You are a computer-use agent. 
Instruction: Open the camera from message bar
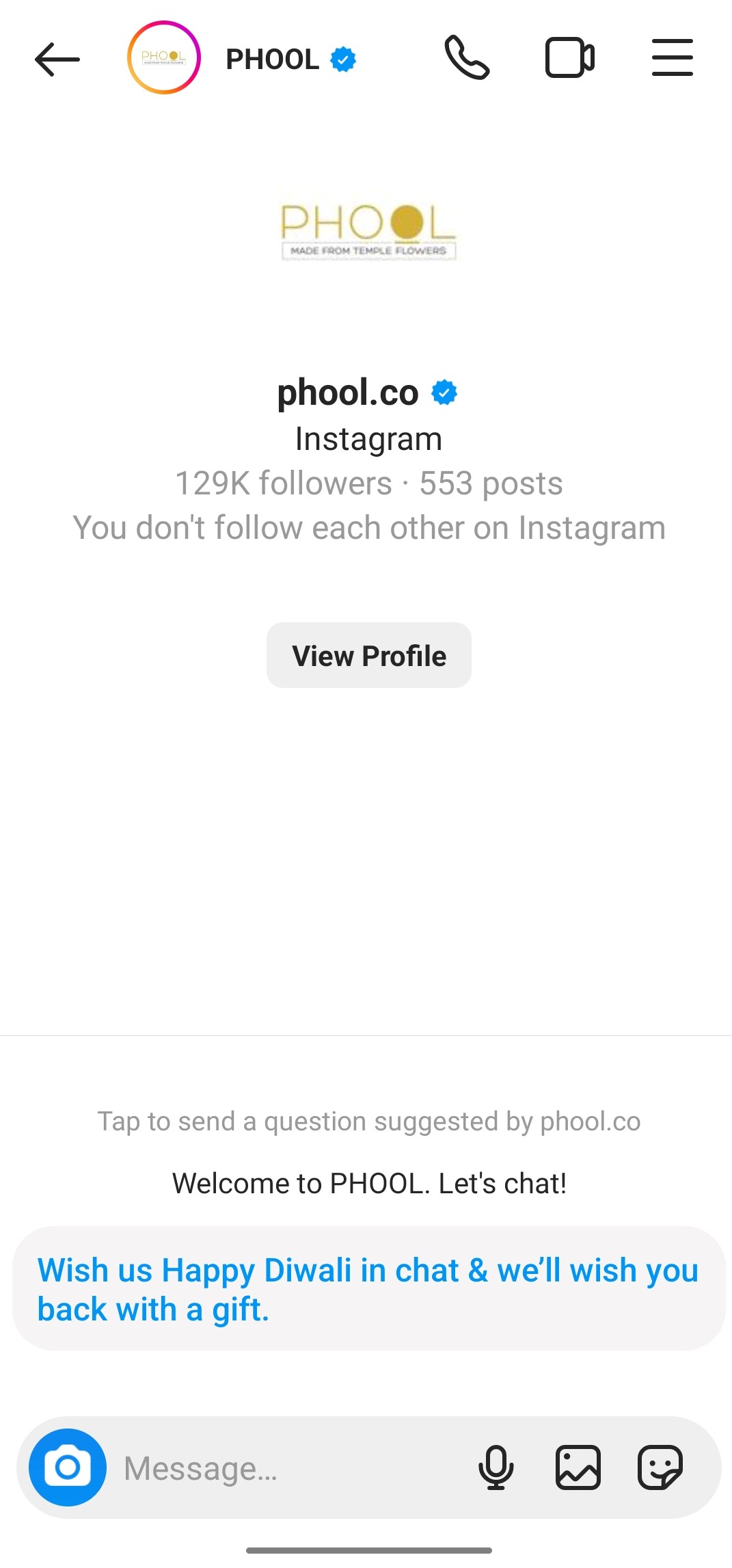68,1467
